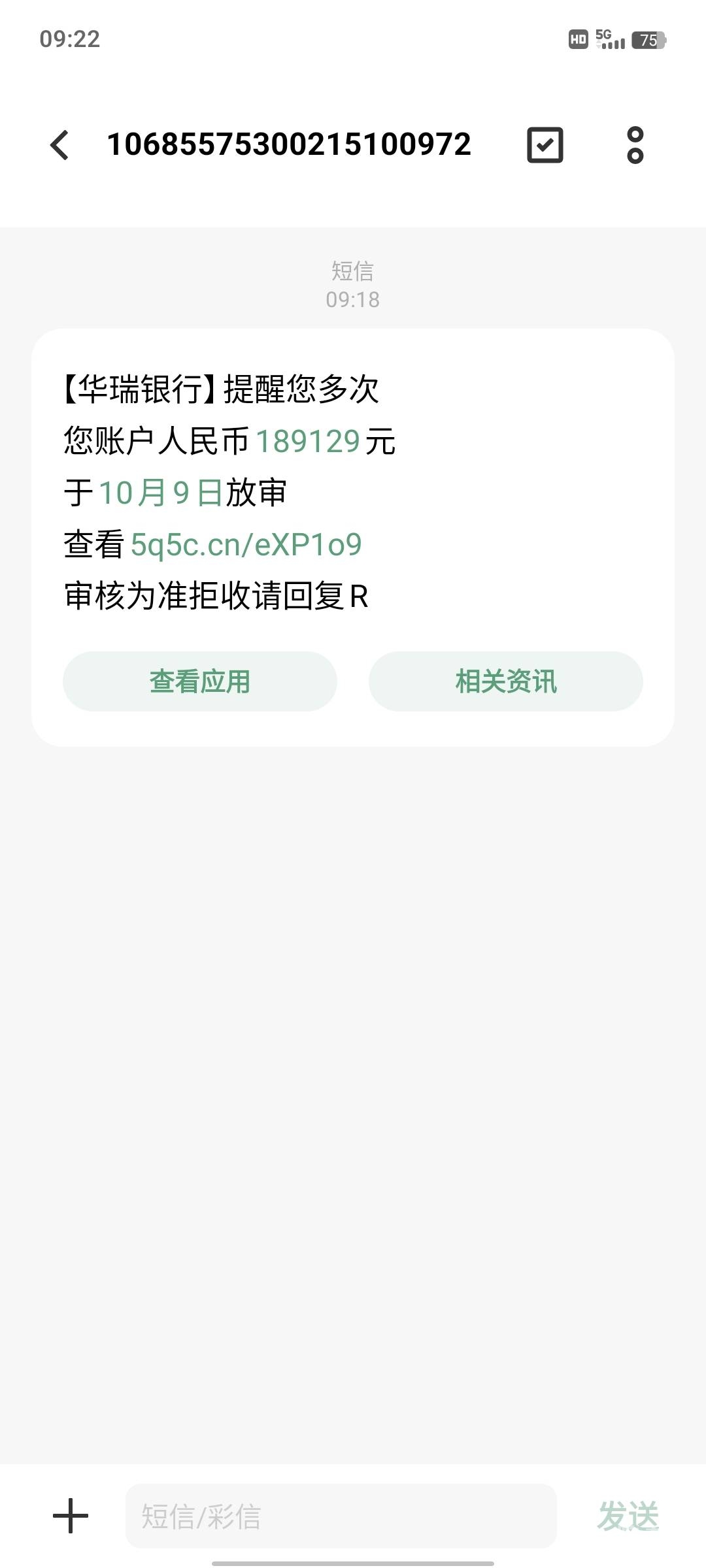
Task: Tap the plus attachment icon
Action: [71, 1516]
